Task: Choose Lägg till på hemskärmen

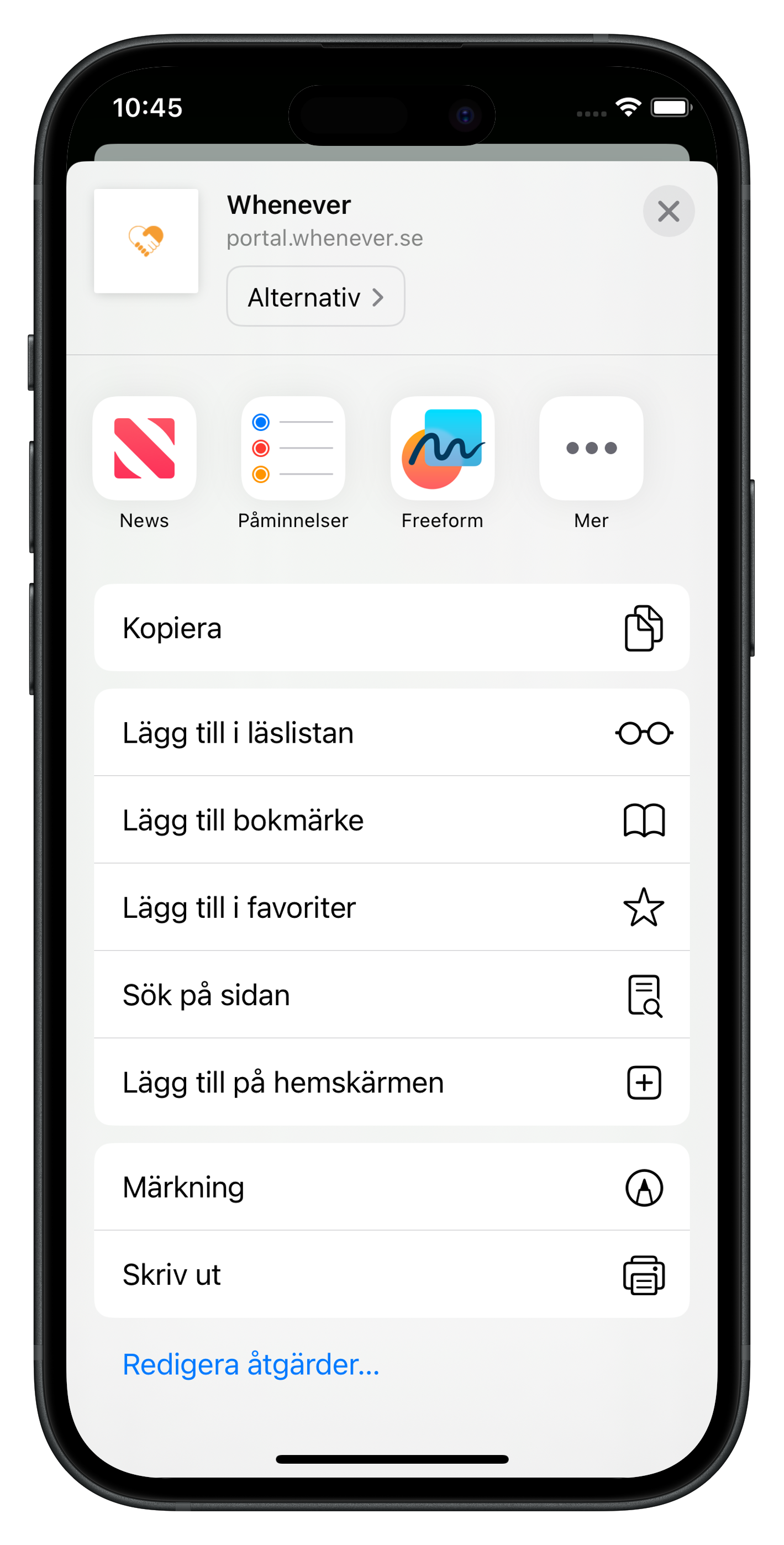Action: pyautogui.click(x=391, y=1082)
